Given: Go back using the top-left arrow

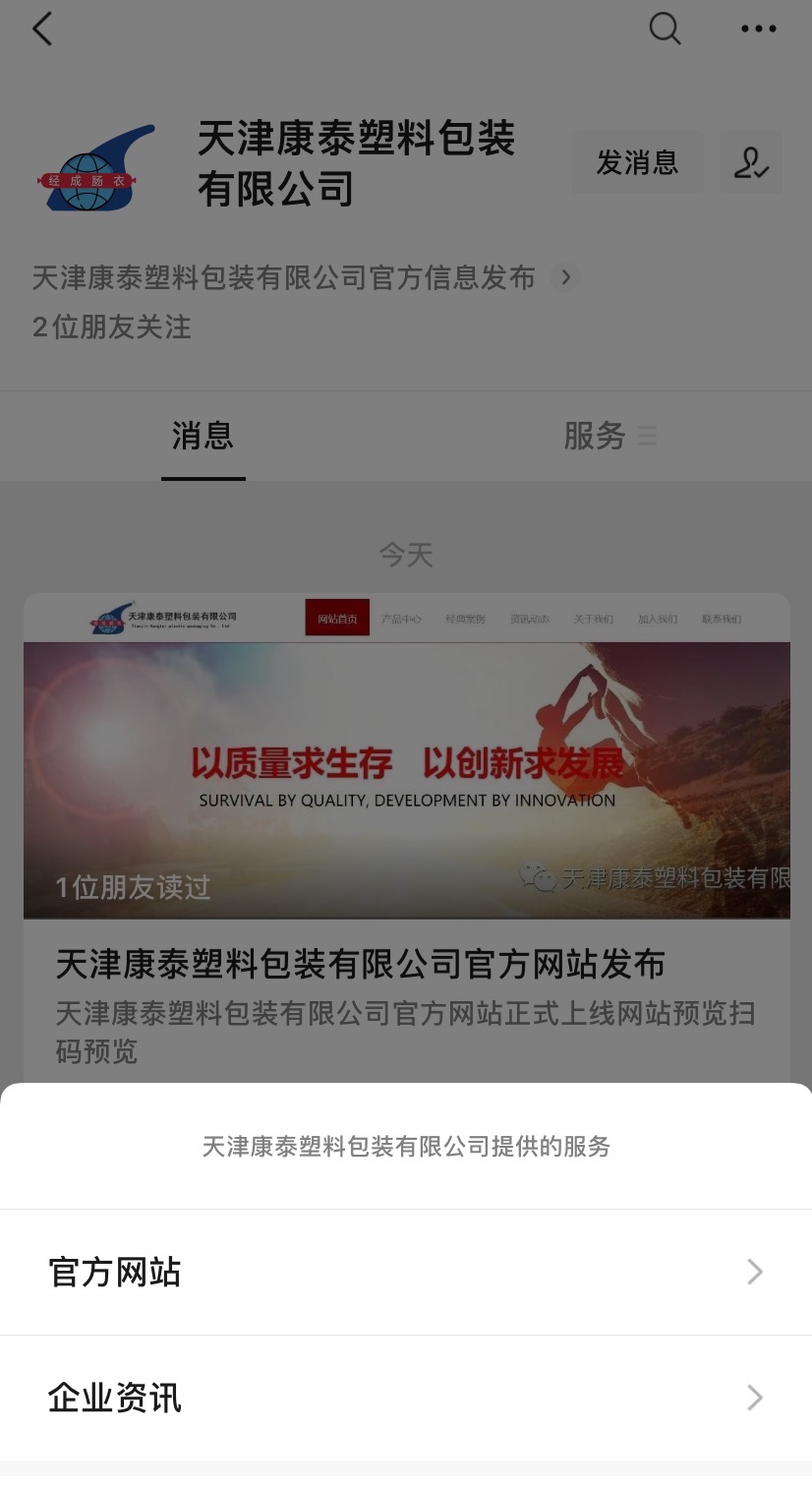Looking at the screenshot, I should point(42,30).
